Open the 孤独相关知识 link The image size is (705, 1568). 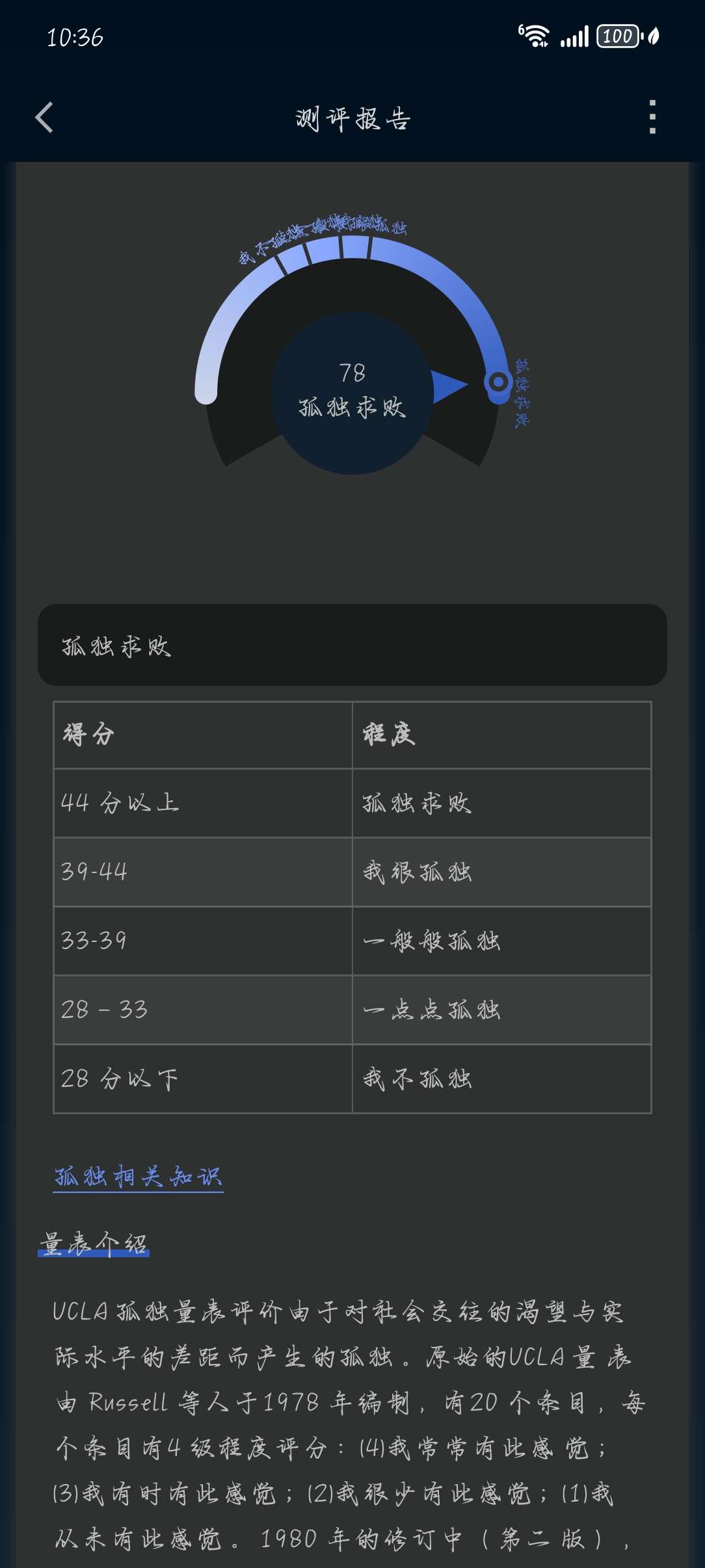pyautogui.click(x=139, y=1177)
